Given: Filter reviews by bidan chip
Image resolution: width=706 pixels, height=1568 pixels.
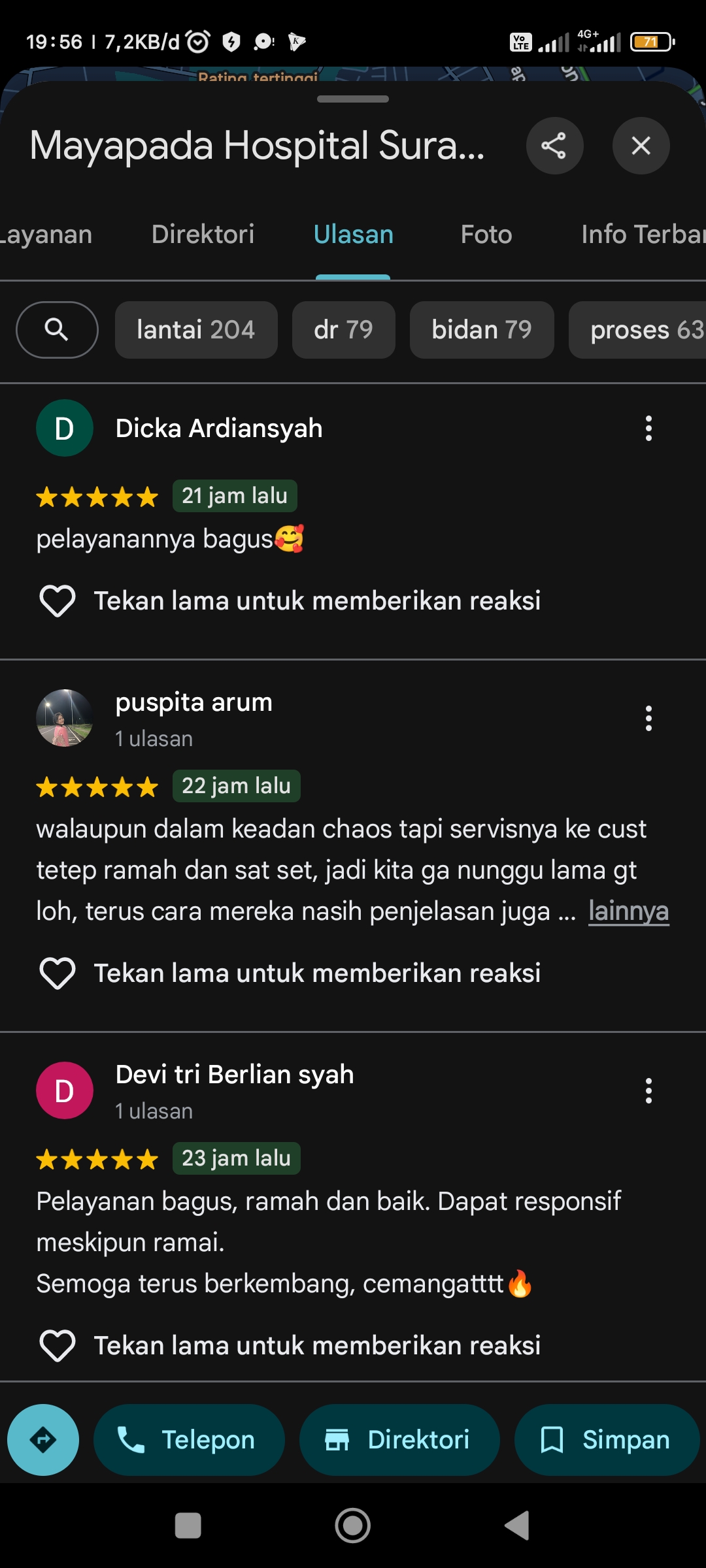Looking at the screenshot, I should (482, 330).
